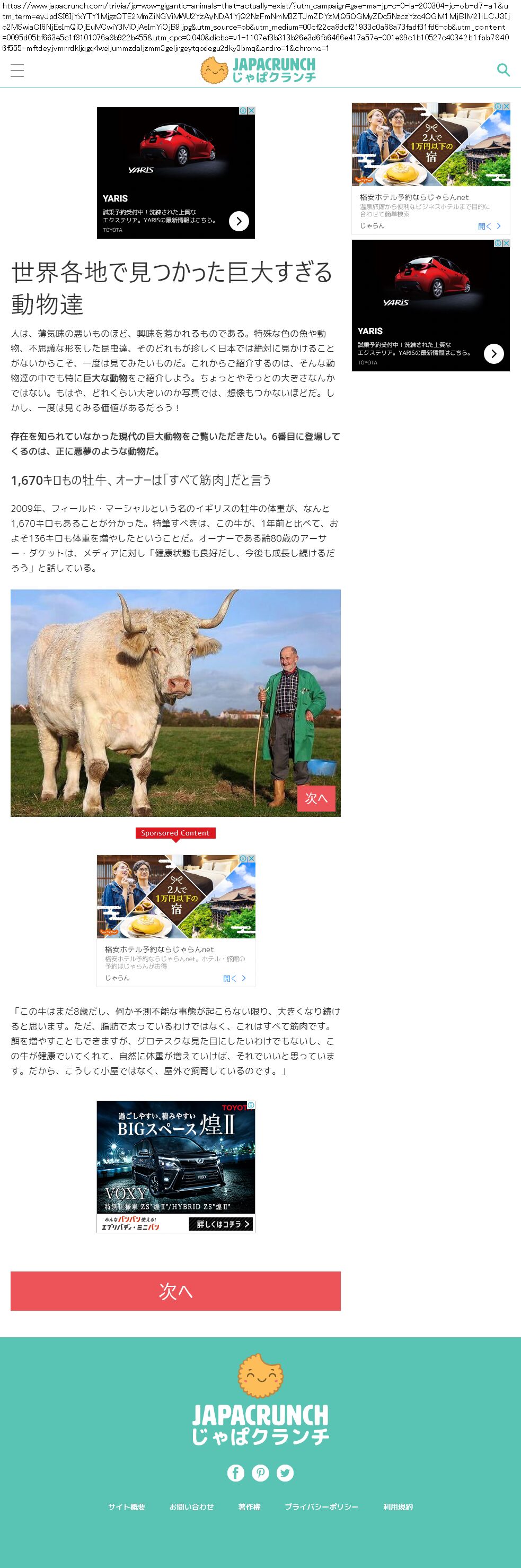Screen dimensions: 521x1568
Task: Open the プライバシーポリシー footer link
Action: point(322,1506)
